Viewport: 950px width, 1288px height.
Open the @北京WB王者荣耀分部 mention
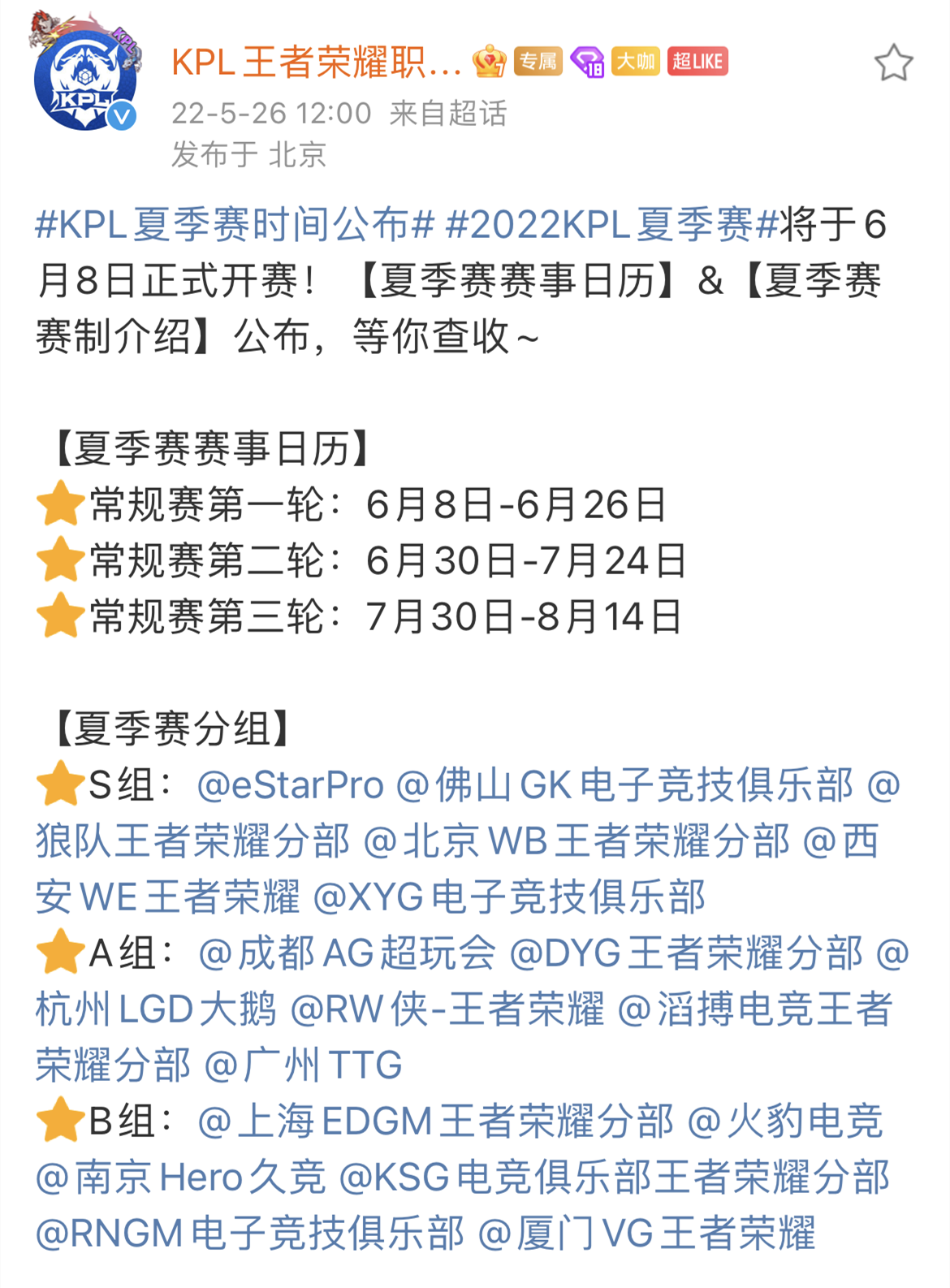(x=576, y=841)
